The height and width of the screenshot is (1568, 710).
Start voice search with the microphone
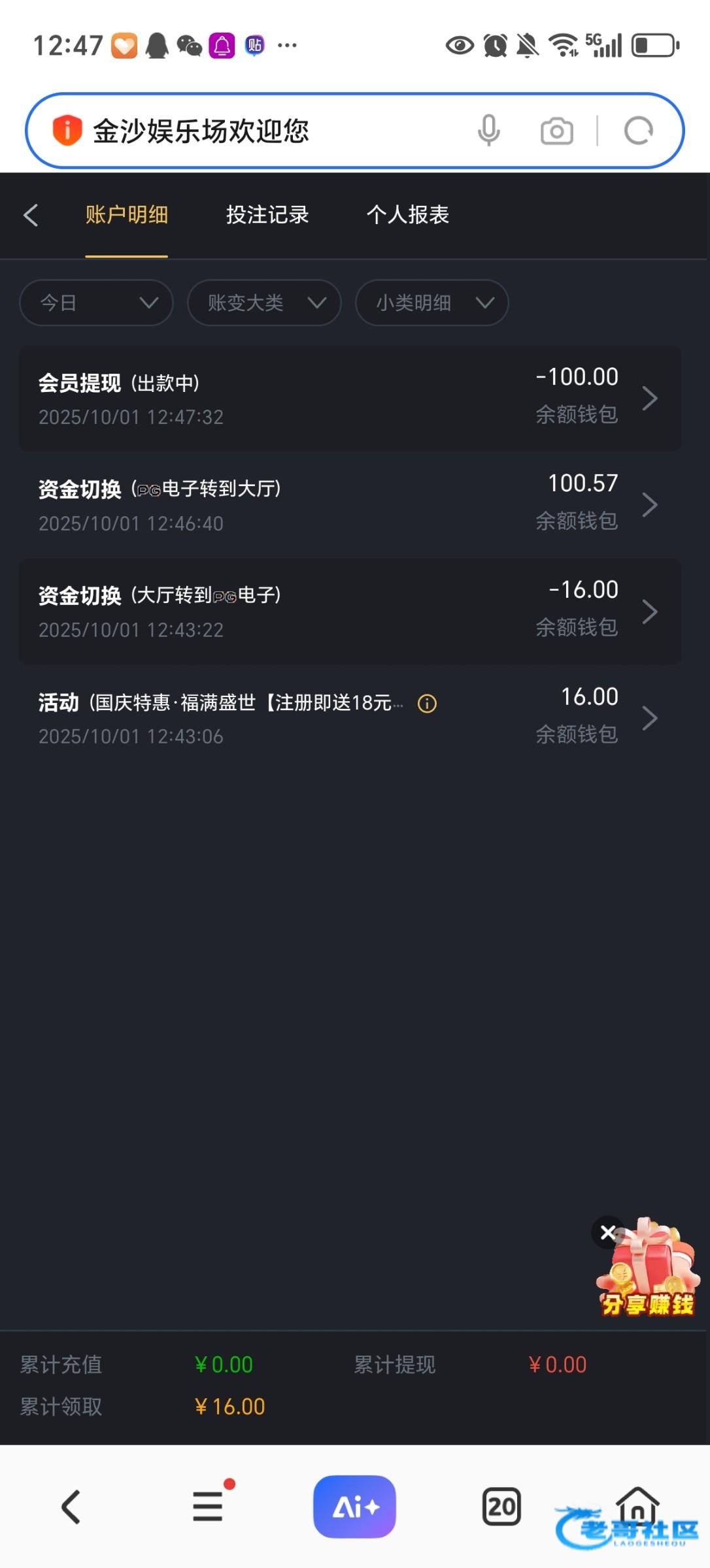(488, 131)
